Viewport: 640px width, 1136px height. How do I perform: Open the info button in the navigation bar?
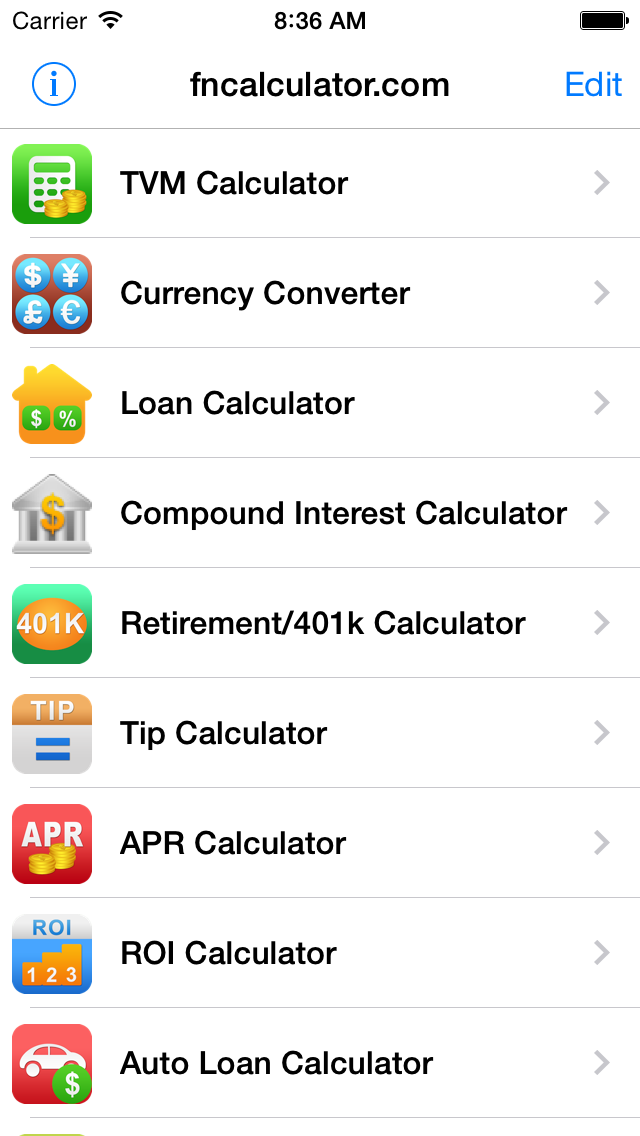pyautogui.click(x=54, y=85)
